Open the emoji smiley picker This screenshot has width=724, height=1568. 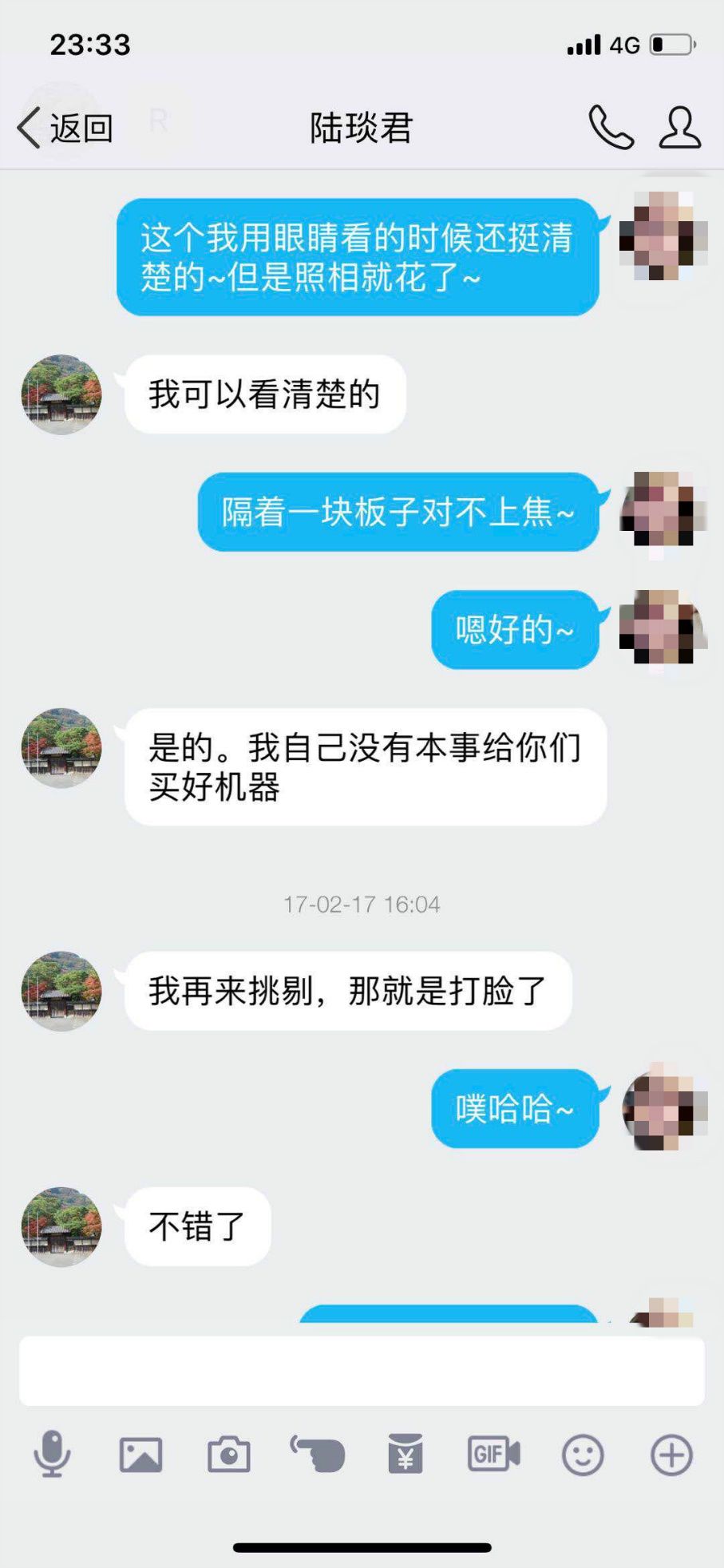tap(582, 1455)
